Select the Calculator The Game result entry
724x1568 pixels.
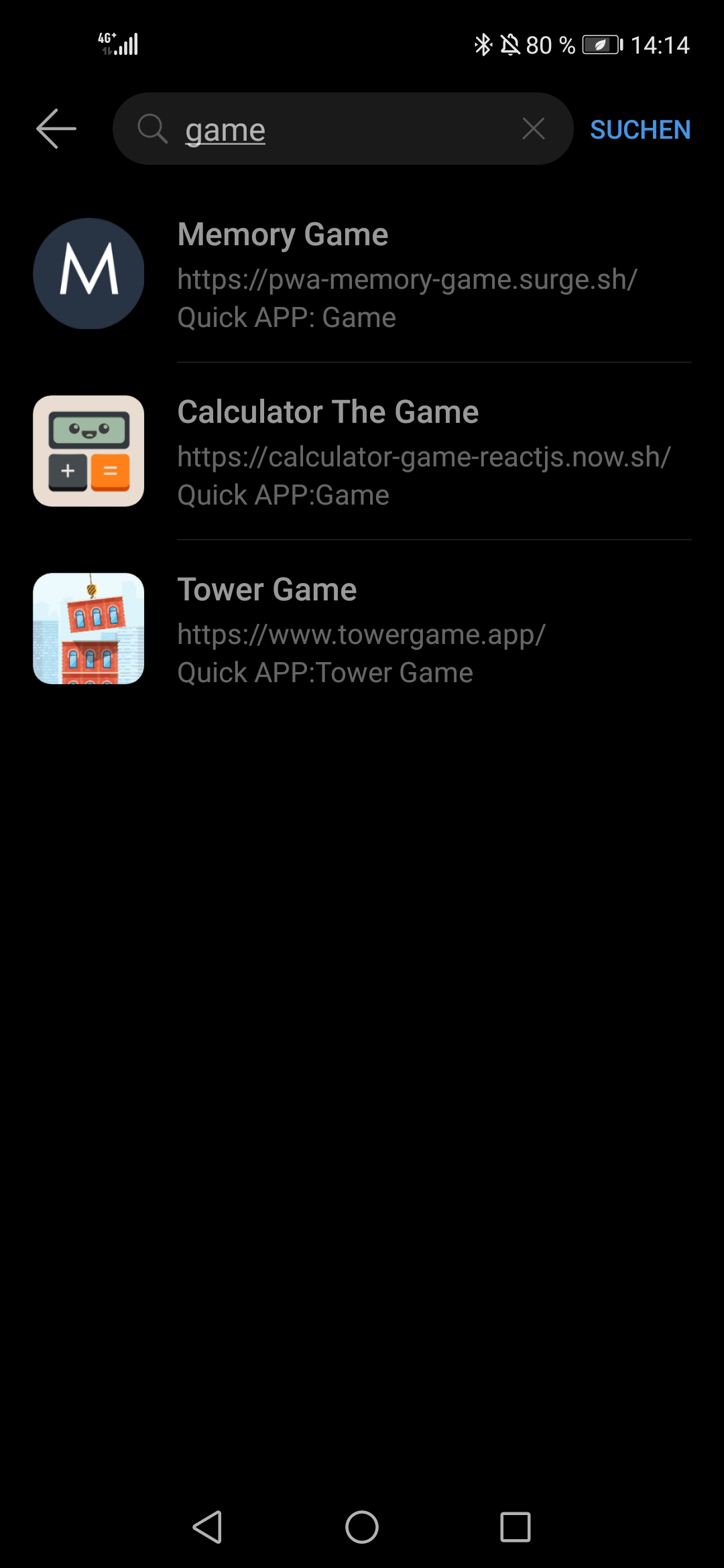click(328, 411)
